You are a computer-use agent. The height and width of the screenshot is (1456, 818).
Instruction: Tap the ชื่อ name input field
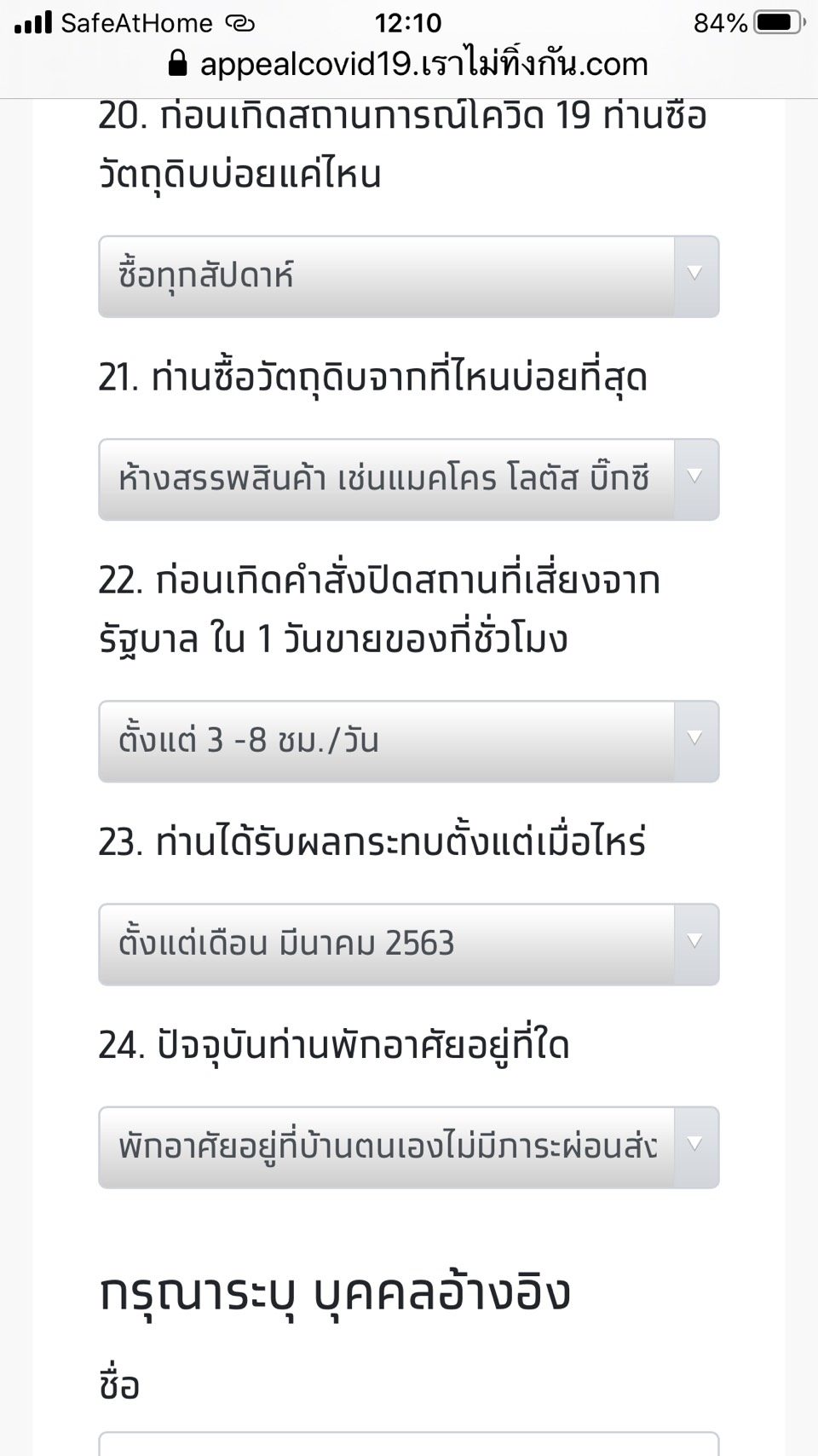409,1444
